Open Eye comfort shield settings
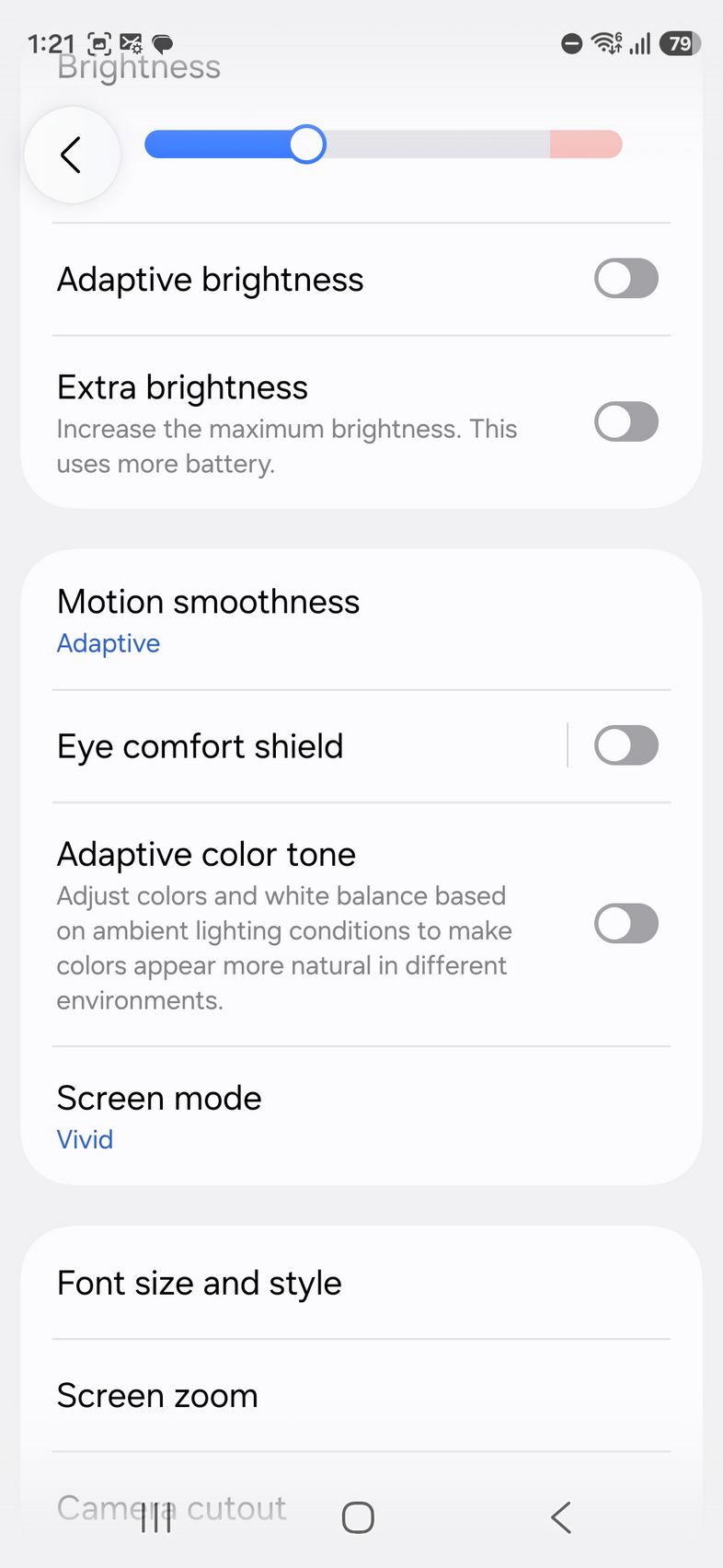The width and height of the screenshot is (723, 1568). pyautogui.click(x=276, y=746)
